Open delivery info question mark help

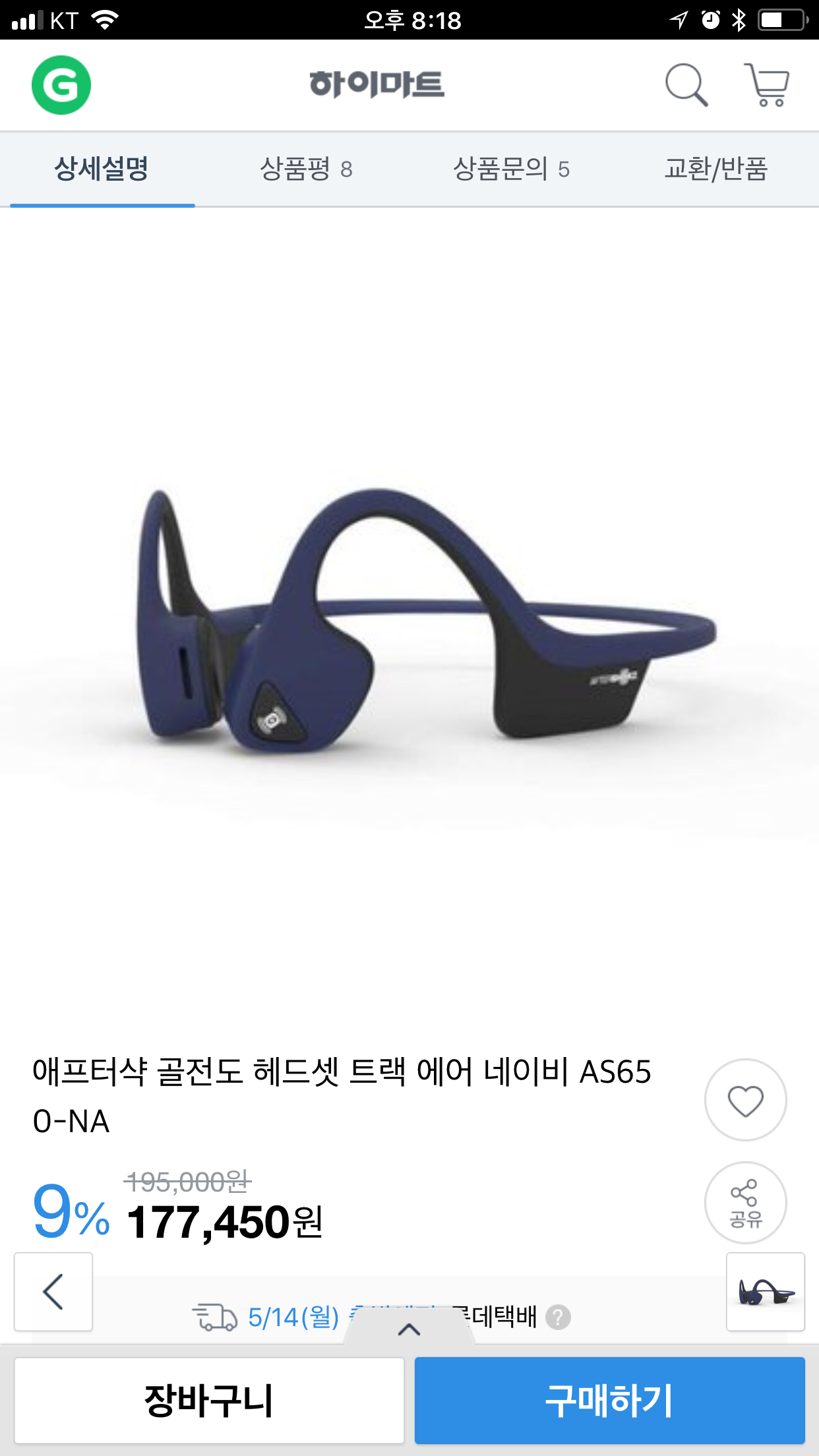click(558, 1318)
